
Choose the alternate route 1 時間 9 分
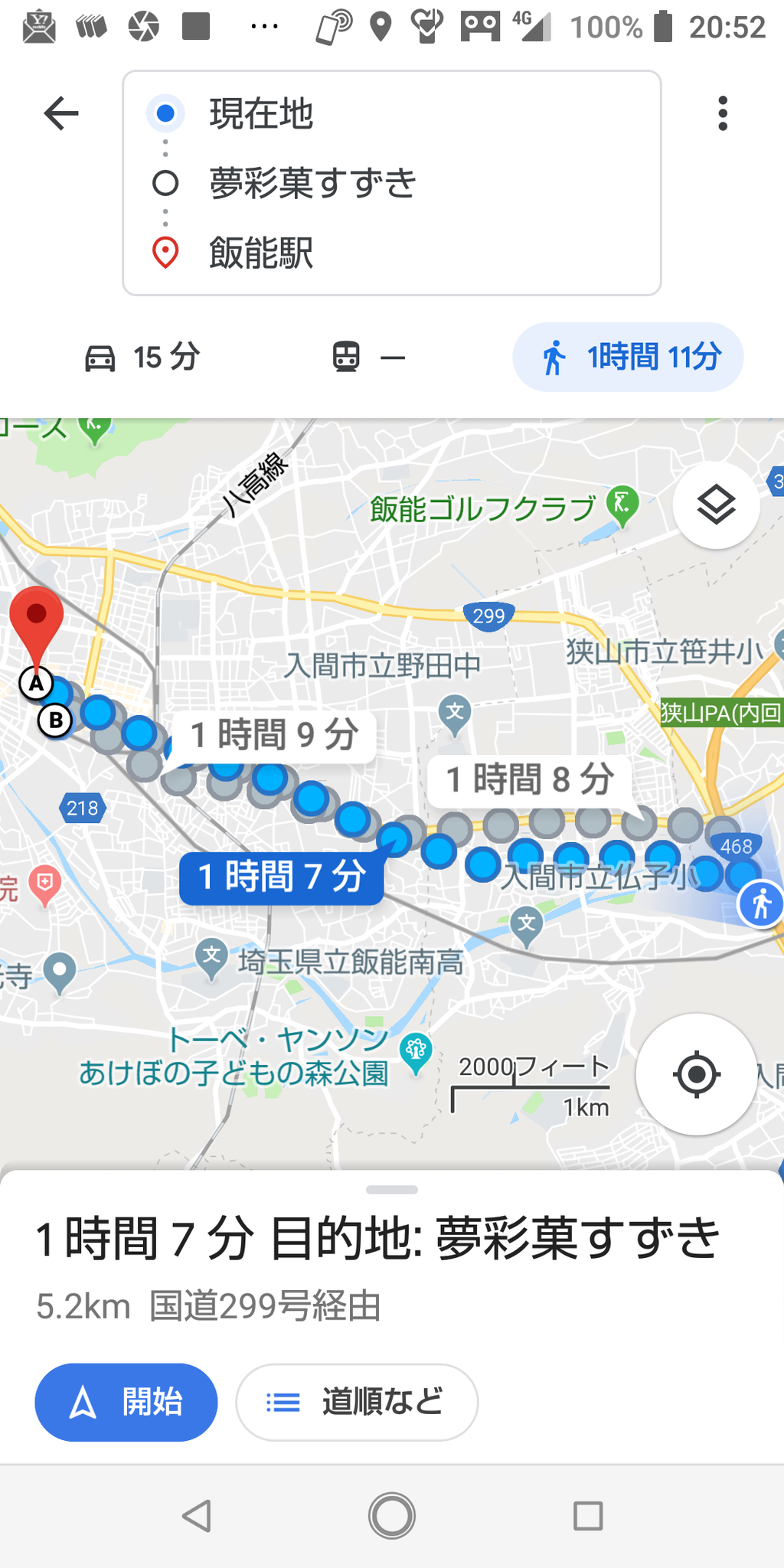(x=273, y=736)
